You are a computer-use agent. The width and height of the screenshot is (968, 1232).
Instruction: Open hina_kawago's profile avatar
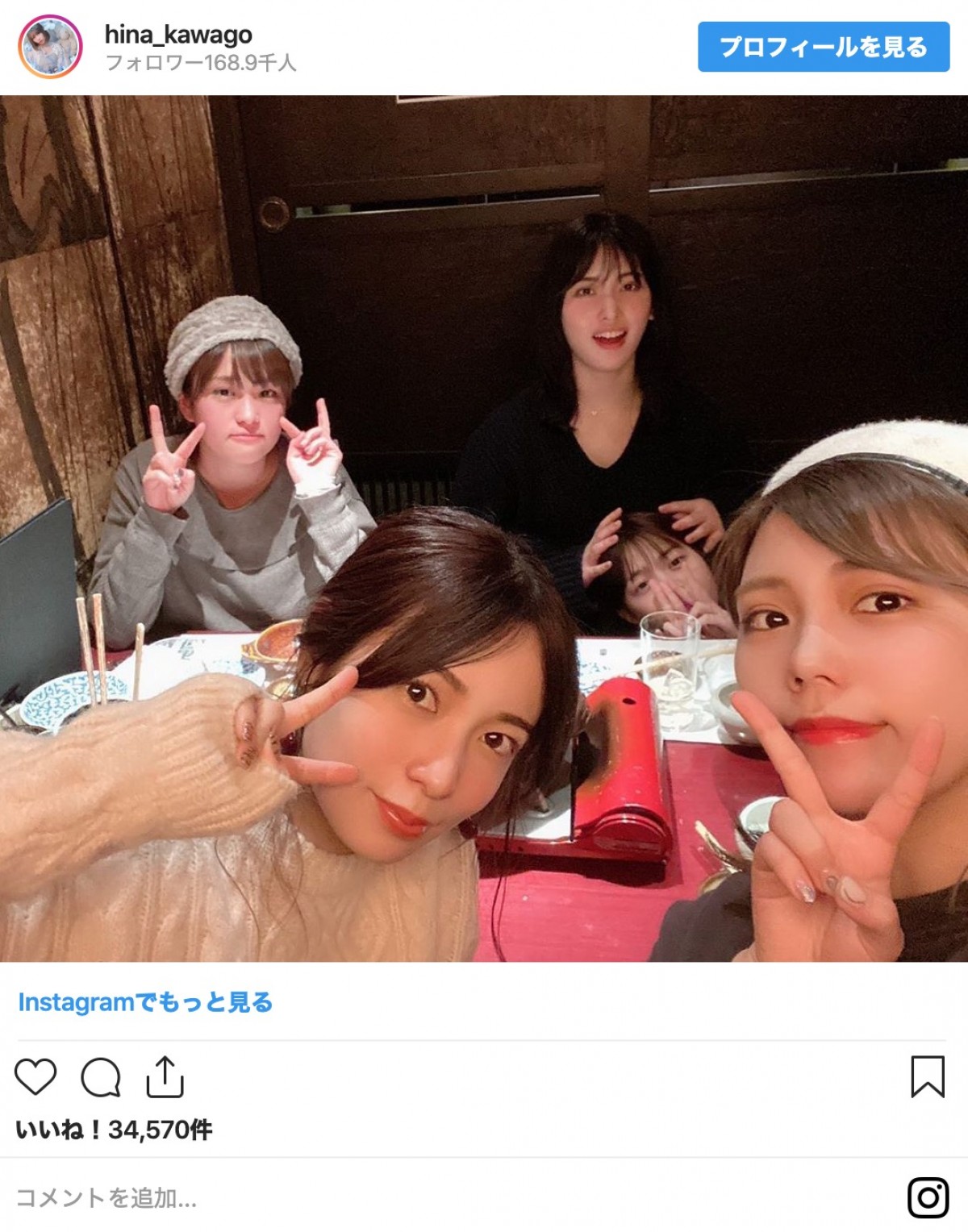(50, 47)
